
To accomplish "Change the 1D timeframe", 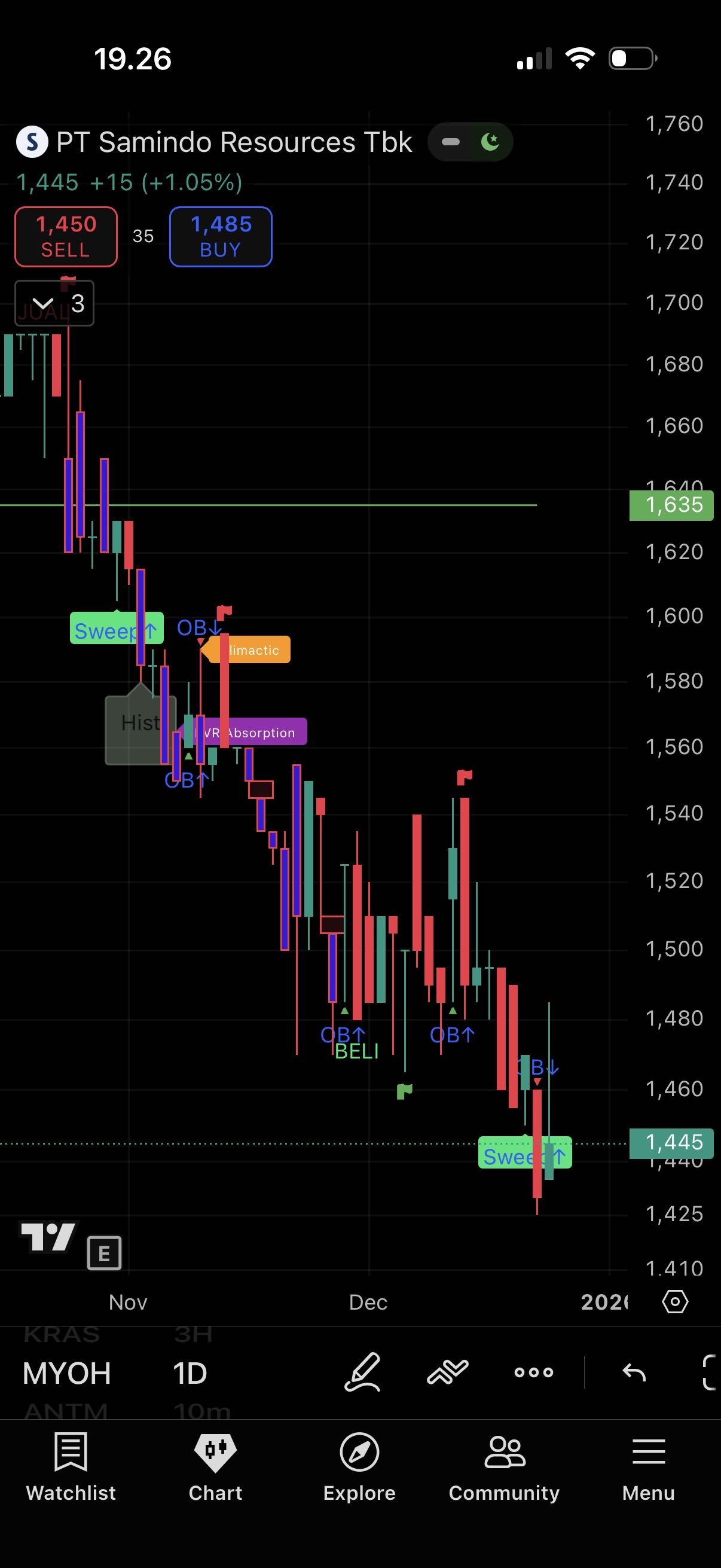I will point(190,1373).
